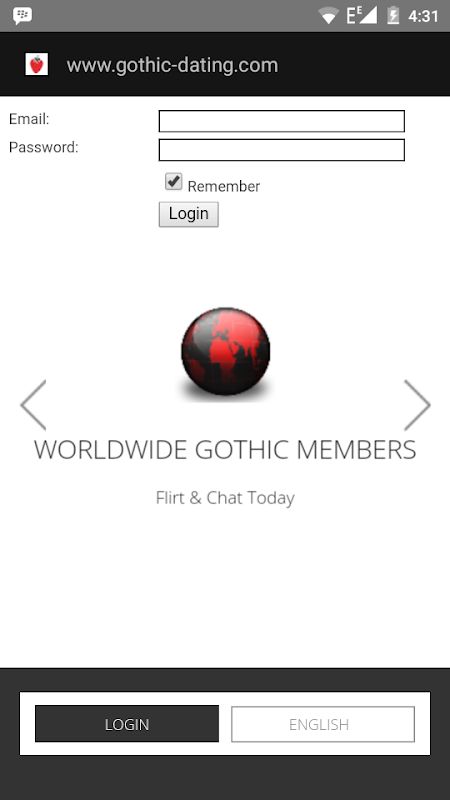Focus the Email input field
The height and width of the screenshot is (800, 450).
pyautogui.click(x=282, y=121)
